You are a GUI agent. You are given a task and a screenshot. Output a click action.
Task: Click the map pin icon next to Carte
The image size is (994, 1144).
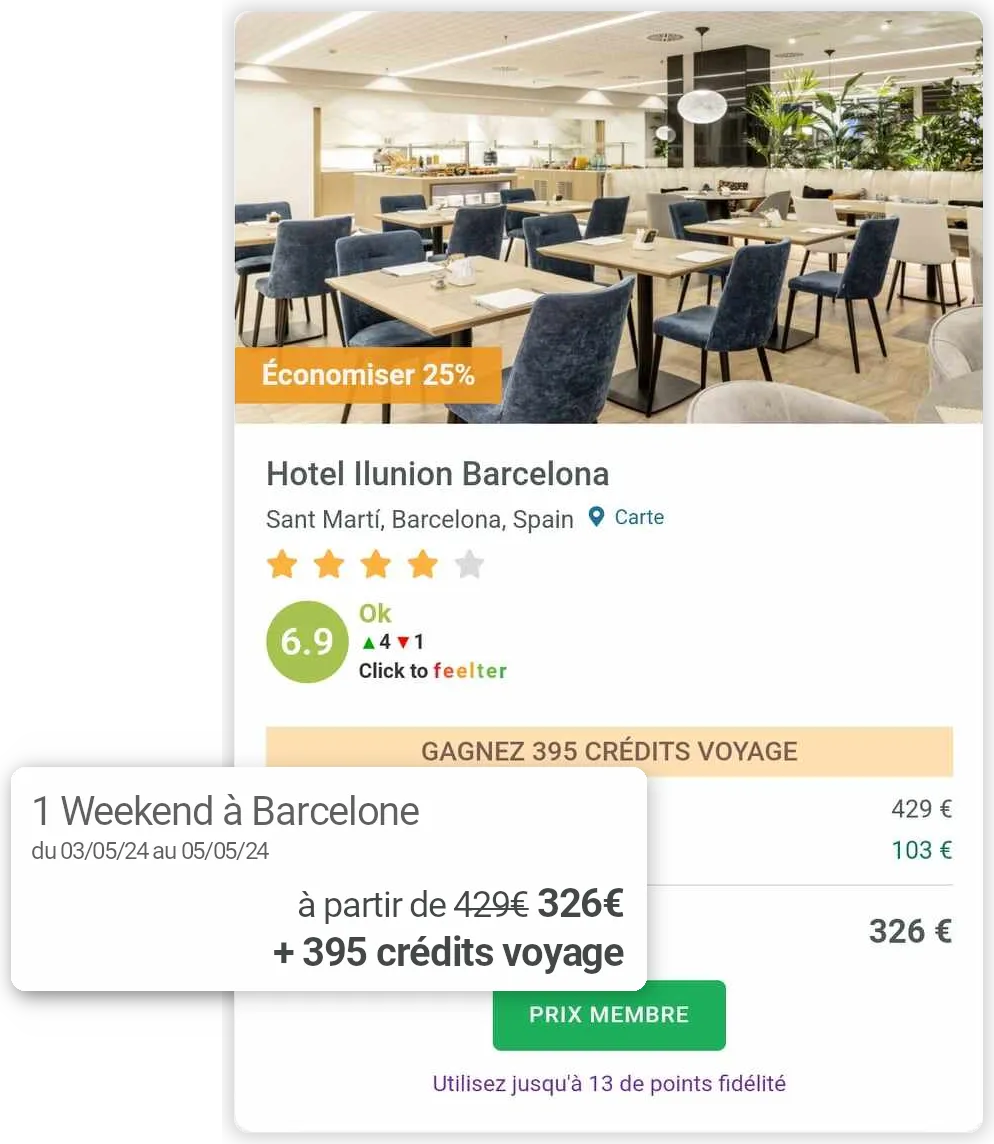tap(597, 517)
